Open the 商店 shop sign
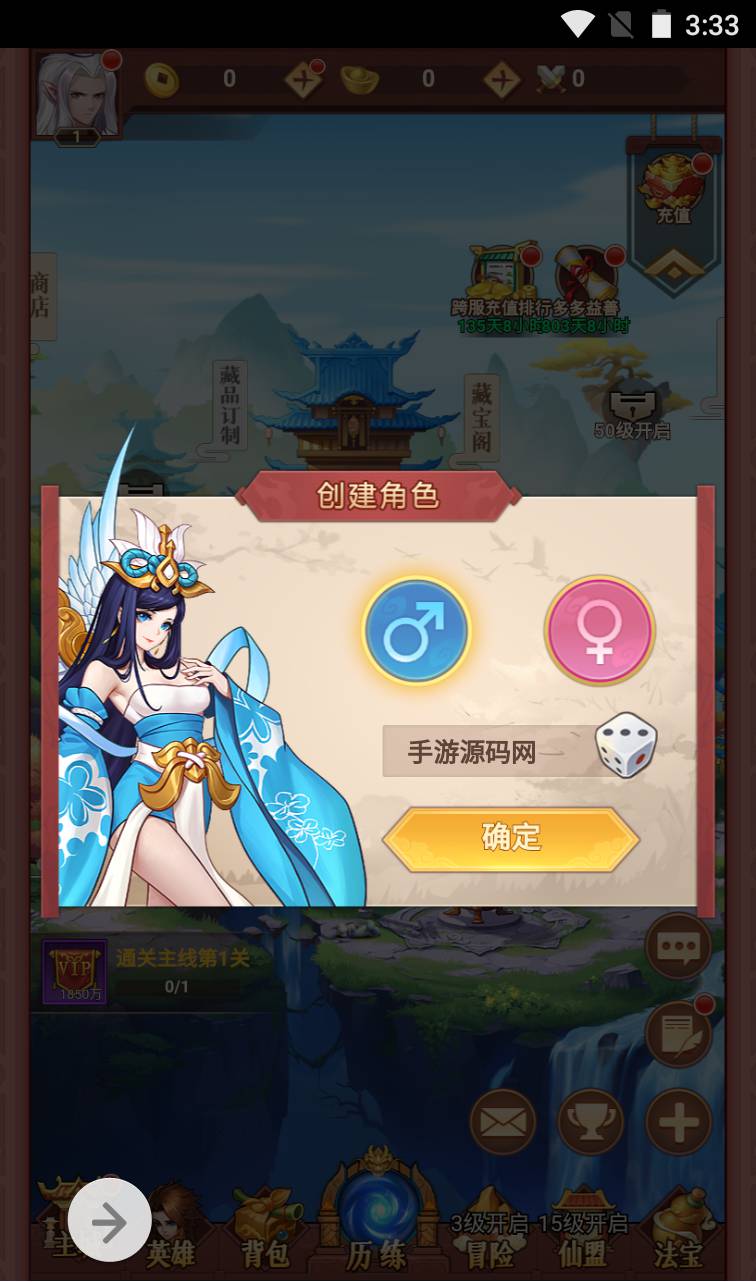This screenshot has height=1282, width=756. click(41, 295)
